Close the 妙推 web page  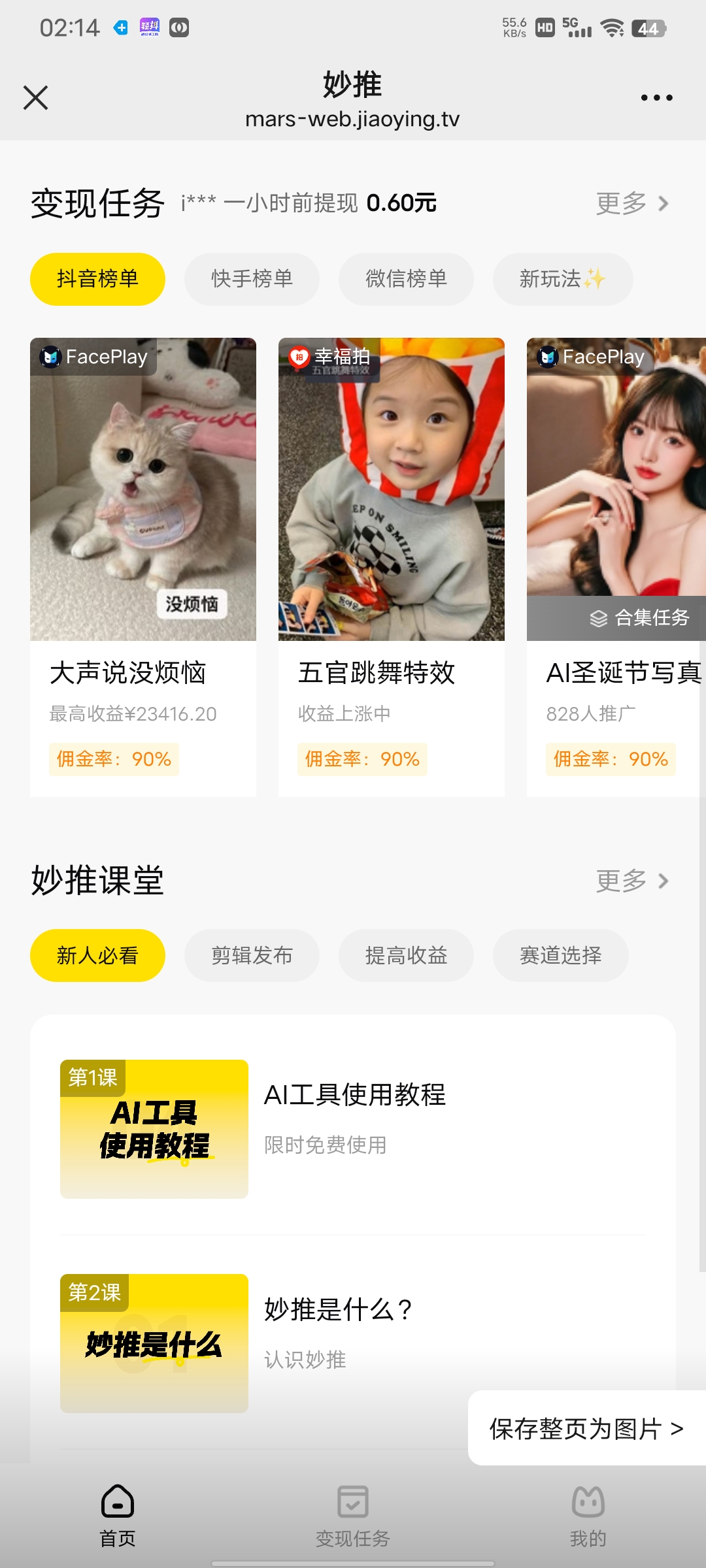[x=36, y=98]
